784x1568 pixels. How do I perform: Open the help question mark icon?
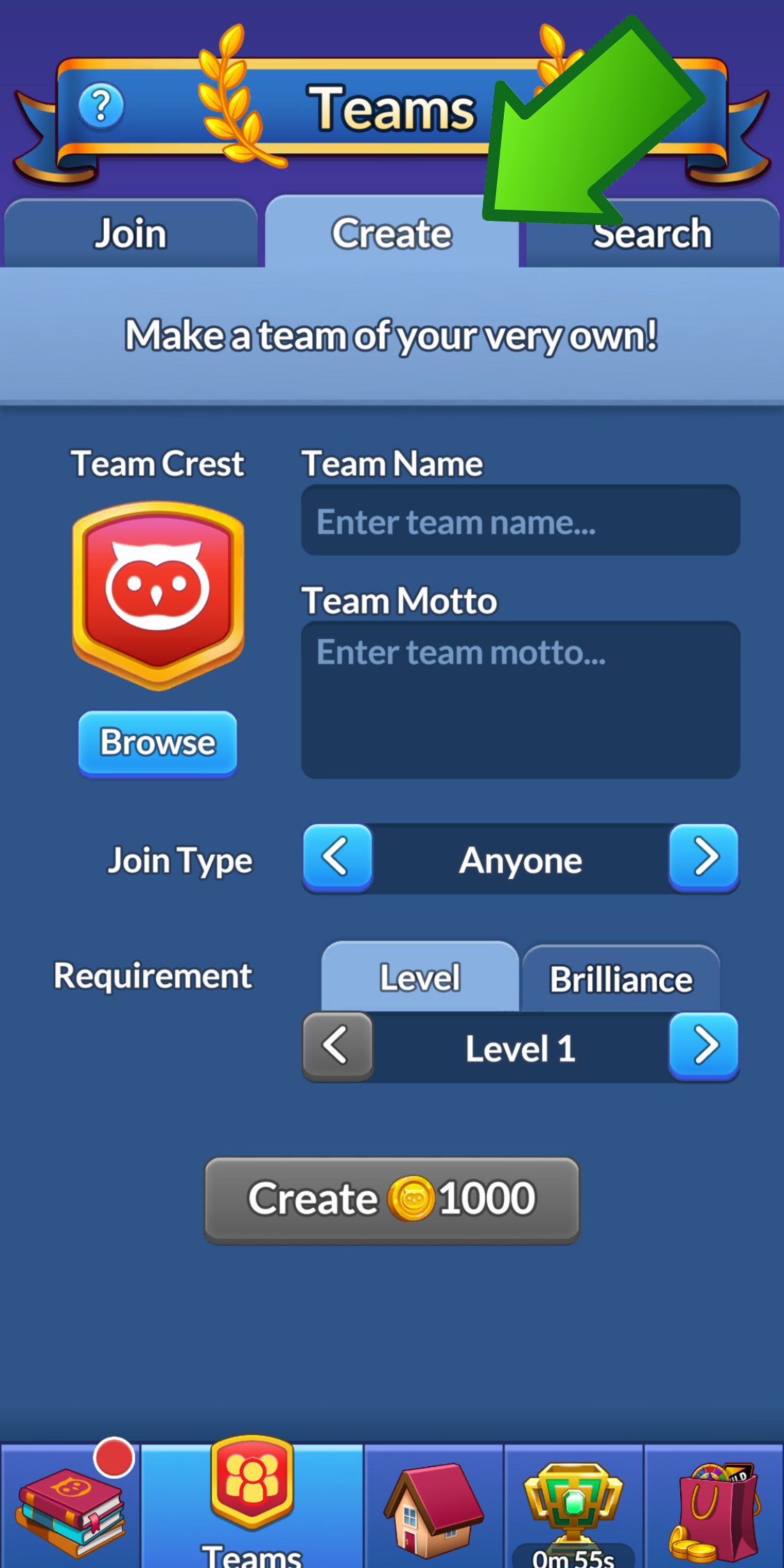click(x=101, y=107)
